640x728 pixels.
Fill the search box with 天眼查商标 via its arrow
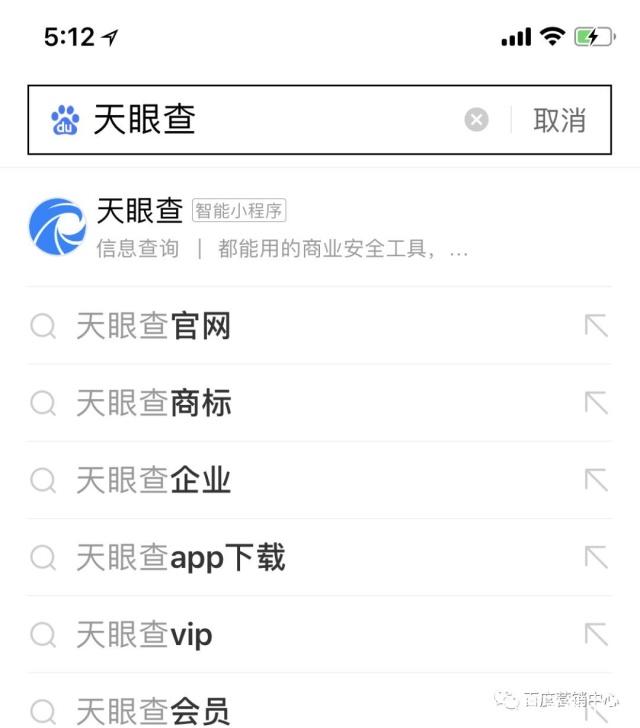[x=596, y=403]
